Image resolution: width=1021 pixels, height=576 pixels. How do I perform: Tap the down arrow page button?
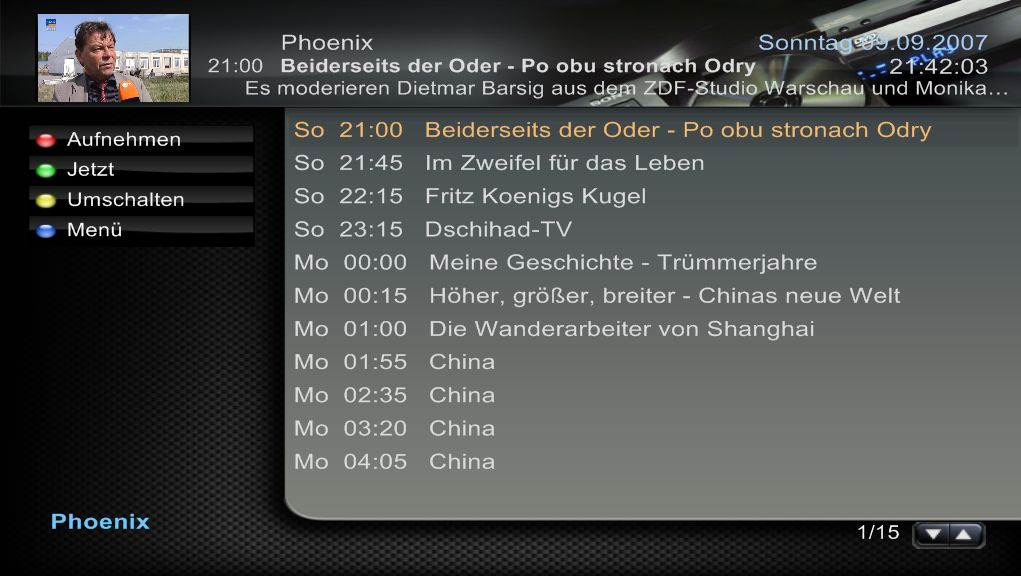pos(933,535)
